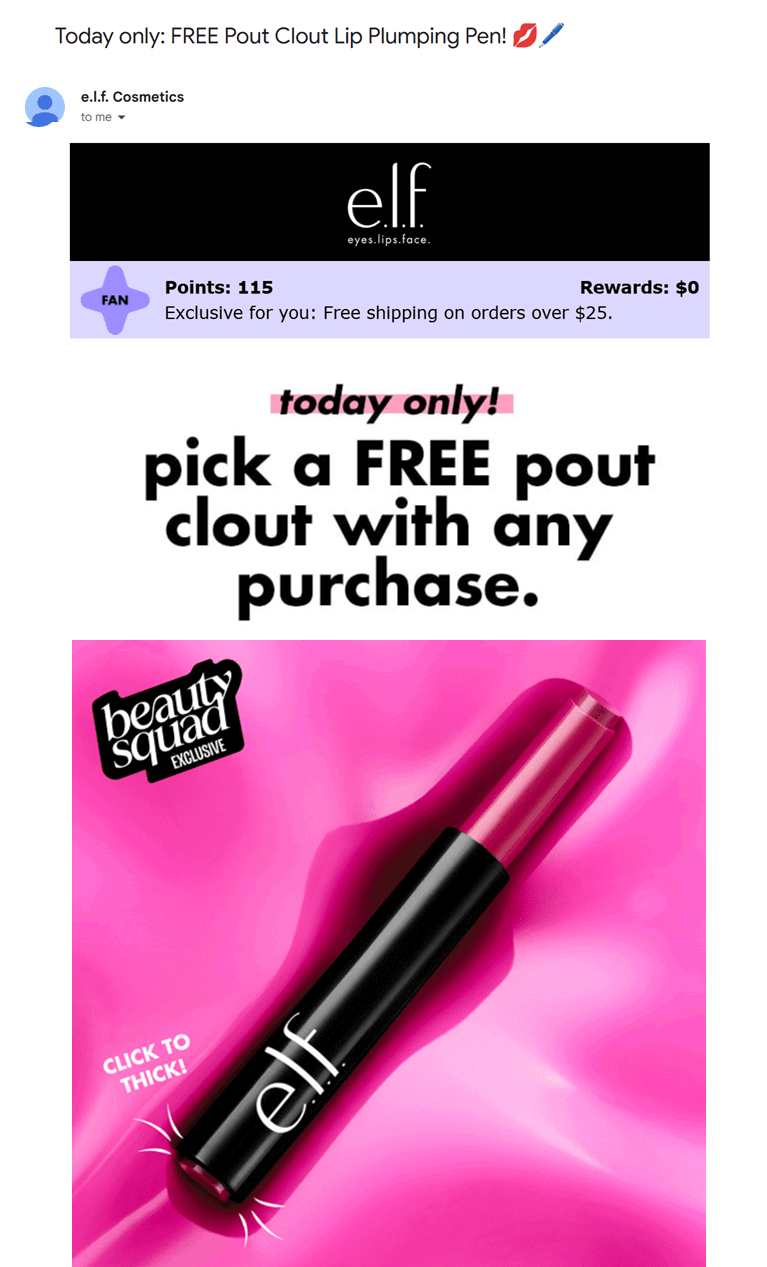Open the e.l.f. Cosmetics sender avatar
The height and width of the screenshot is (1267, 767).
pyautogui.click(x=44, y=107)
